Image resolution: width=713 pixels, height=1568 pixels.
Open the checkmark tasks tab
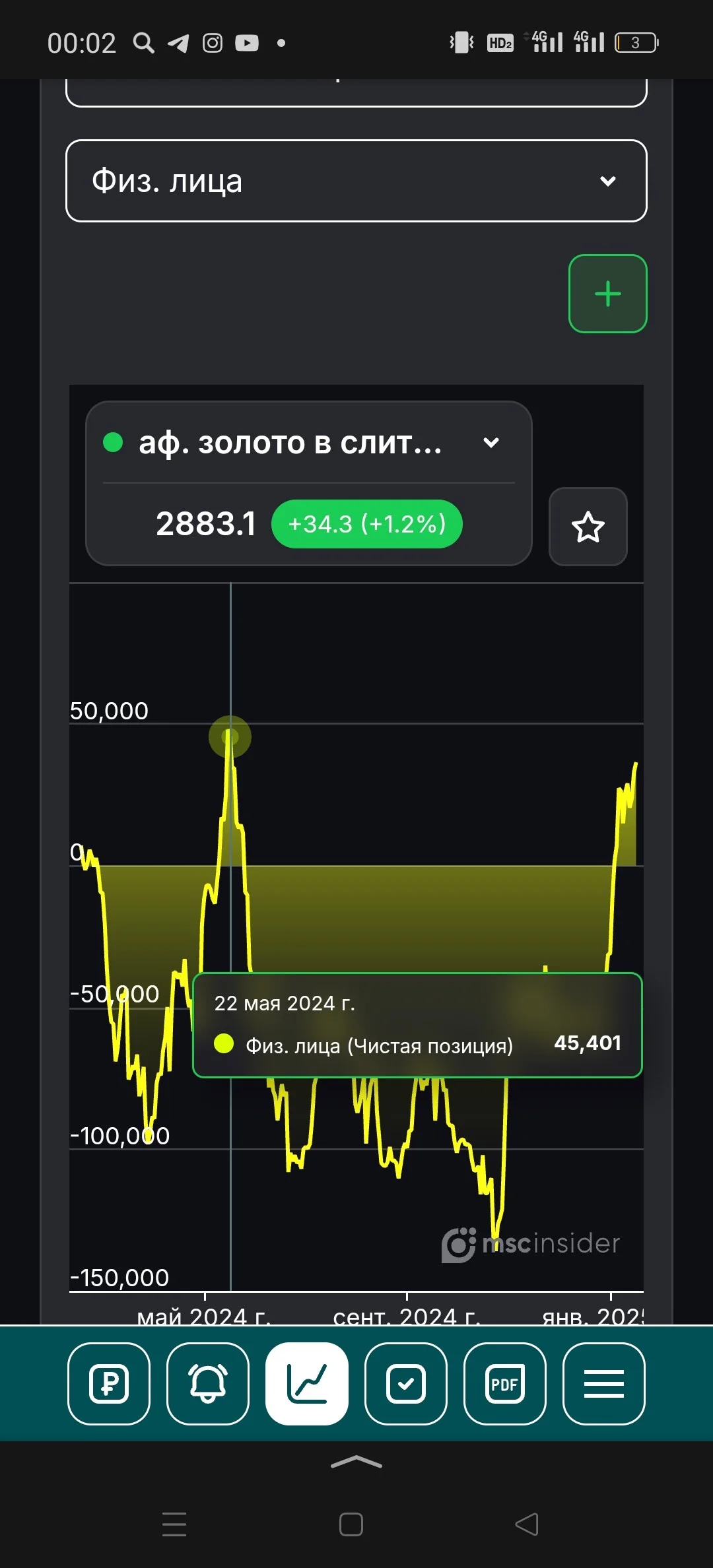coord(406,1384)
